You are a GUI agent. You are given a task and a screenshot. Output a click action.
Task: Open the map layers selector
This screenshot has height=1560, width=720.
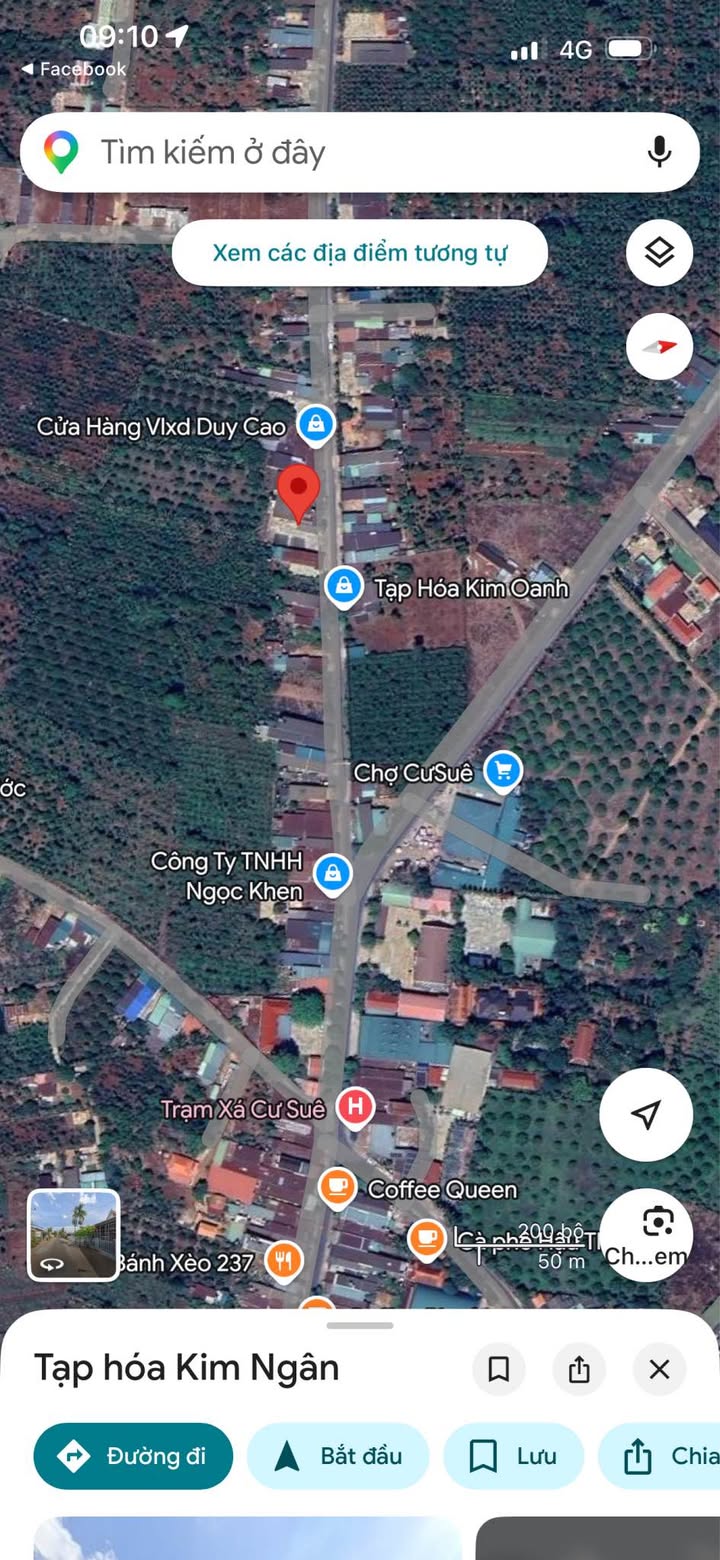(x=659, y=253)
